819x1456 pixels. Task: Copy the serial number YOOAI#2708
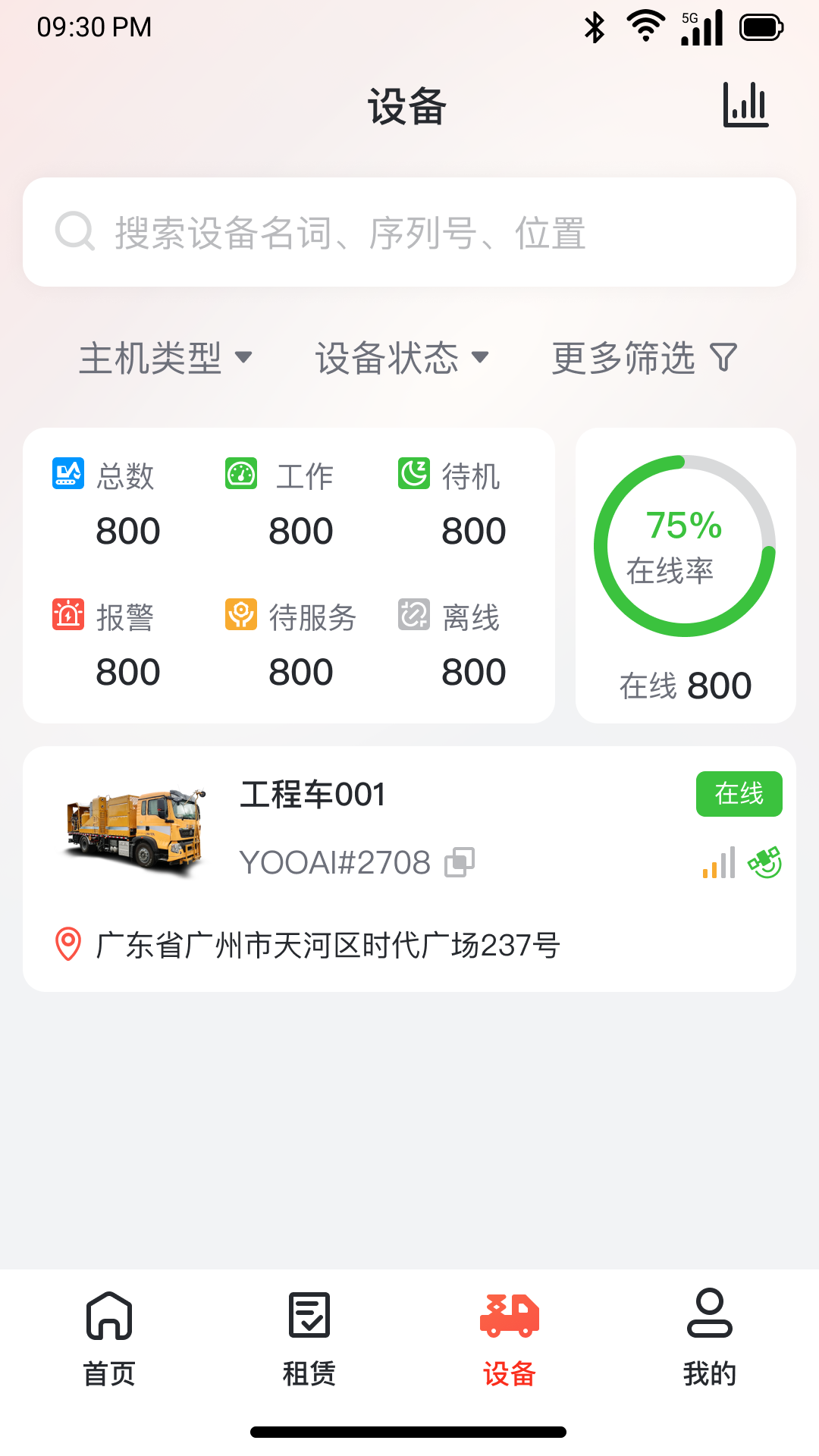point(460,861)
